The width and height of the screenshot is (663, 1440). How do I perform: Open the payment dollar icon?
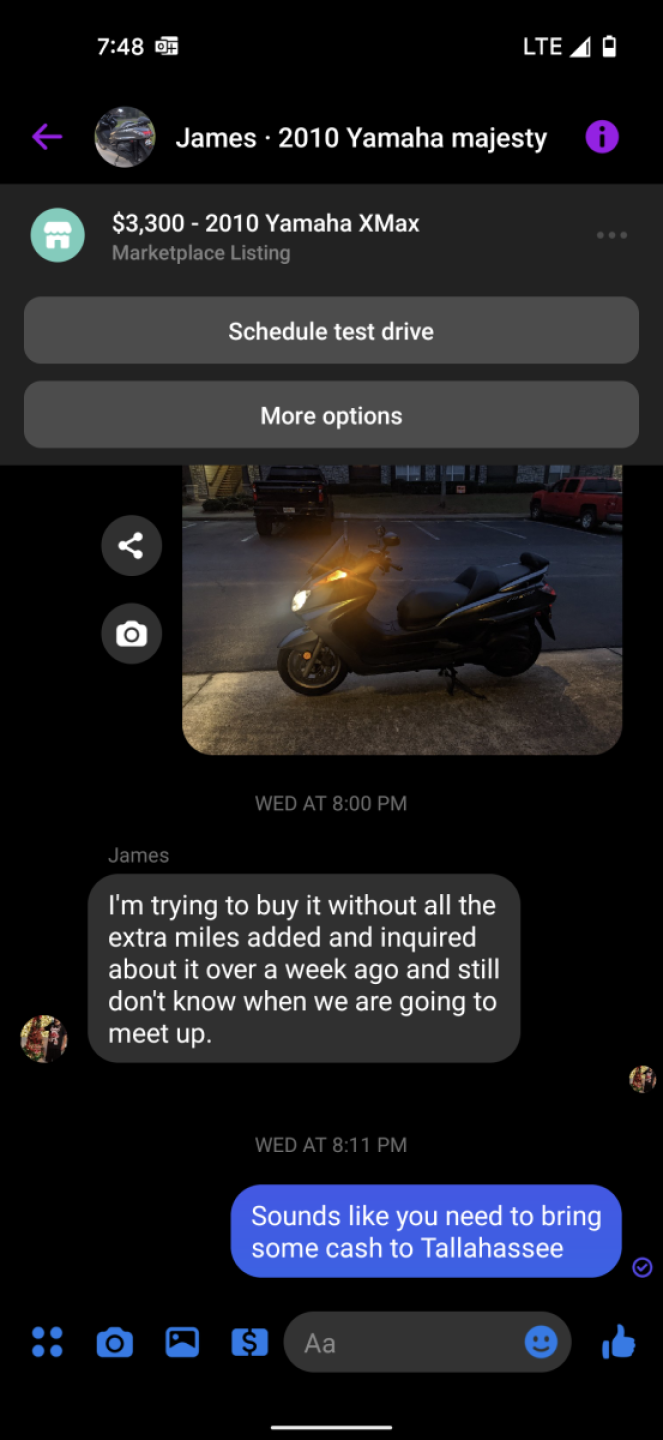249,1342
